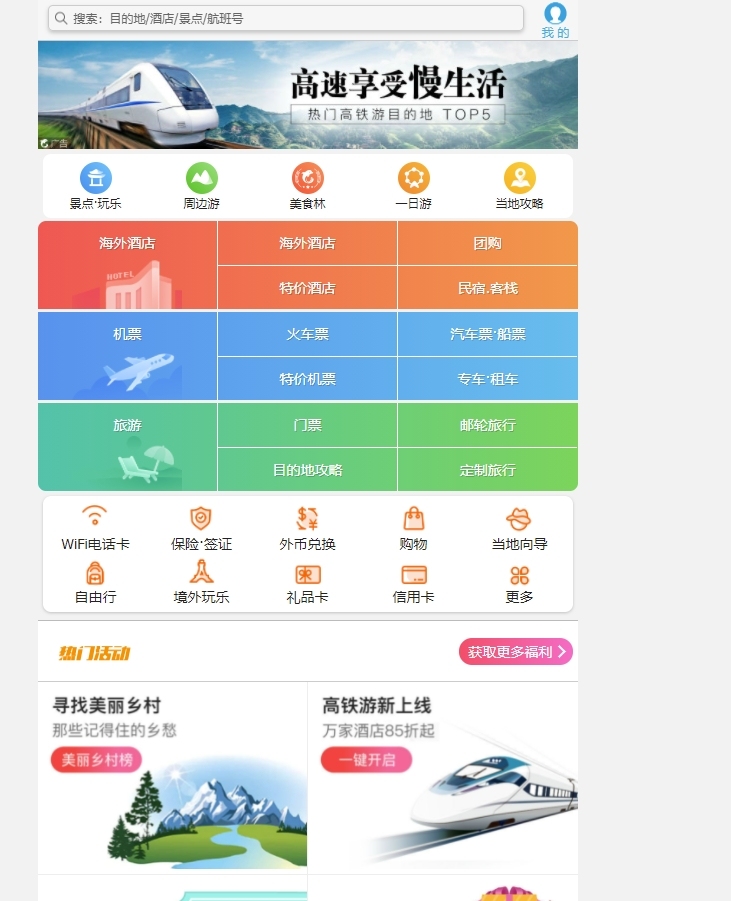
Task: Tap 获取更多福利 button
Action: [515, 652]
